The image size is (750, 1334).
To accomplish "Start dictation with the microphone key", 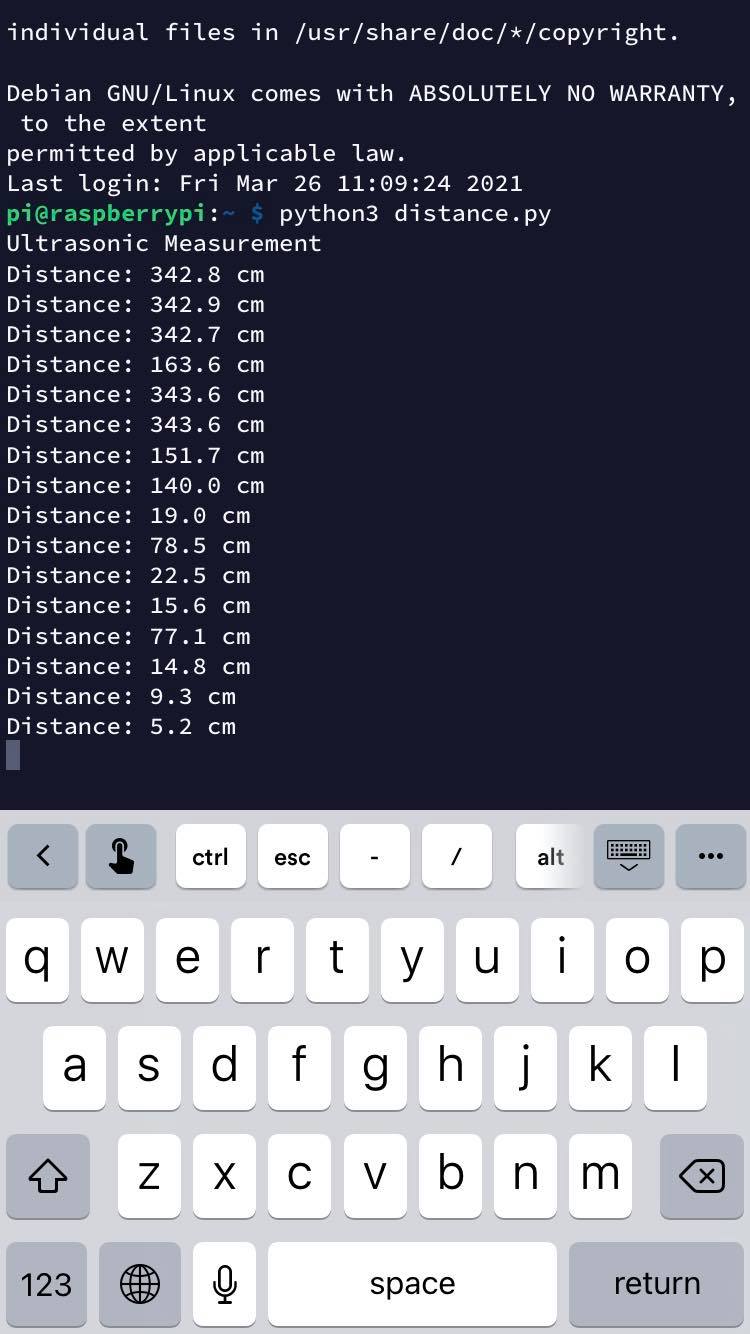I will (225, 1283).
